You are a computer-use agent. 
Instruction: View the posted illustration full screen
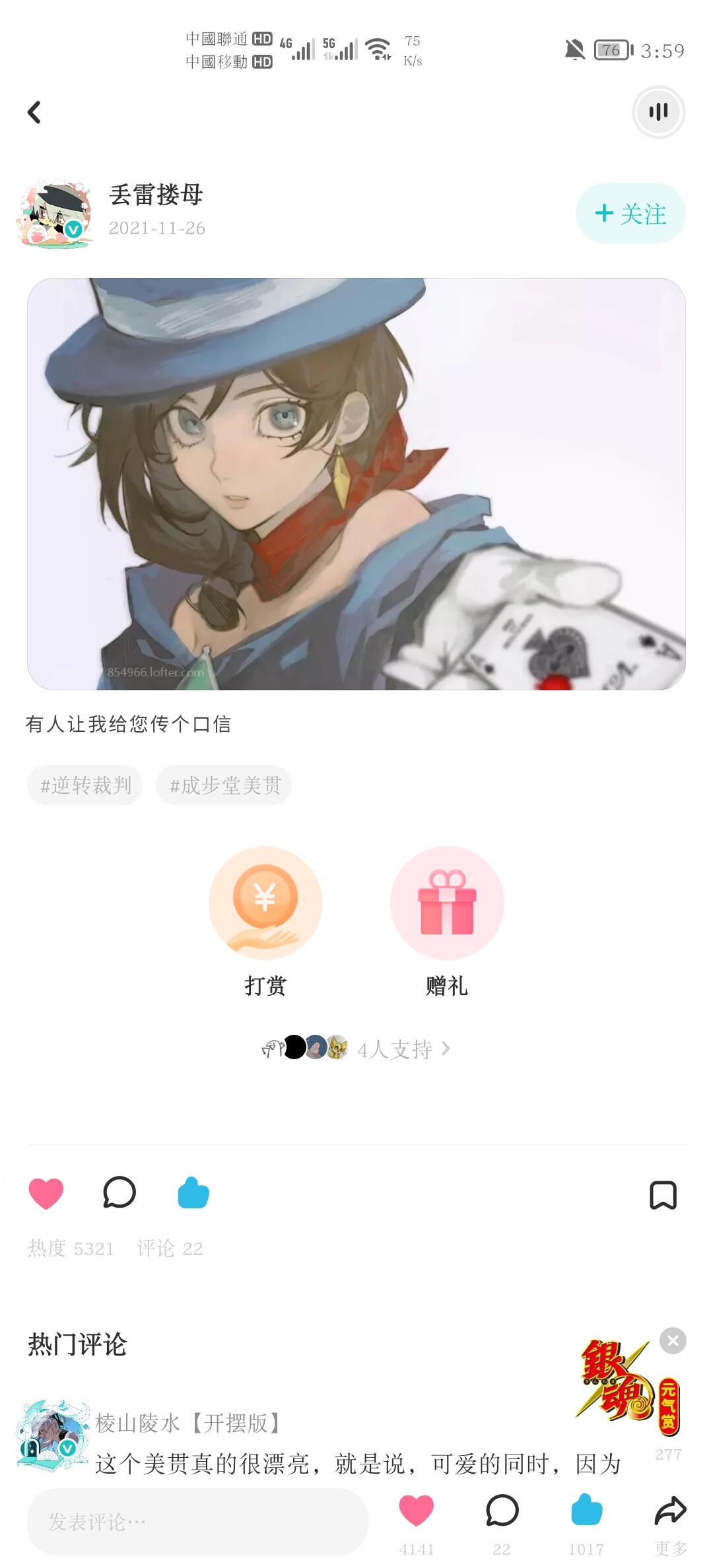pyautogui.click(x=356, y=484)
